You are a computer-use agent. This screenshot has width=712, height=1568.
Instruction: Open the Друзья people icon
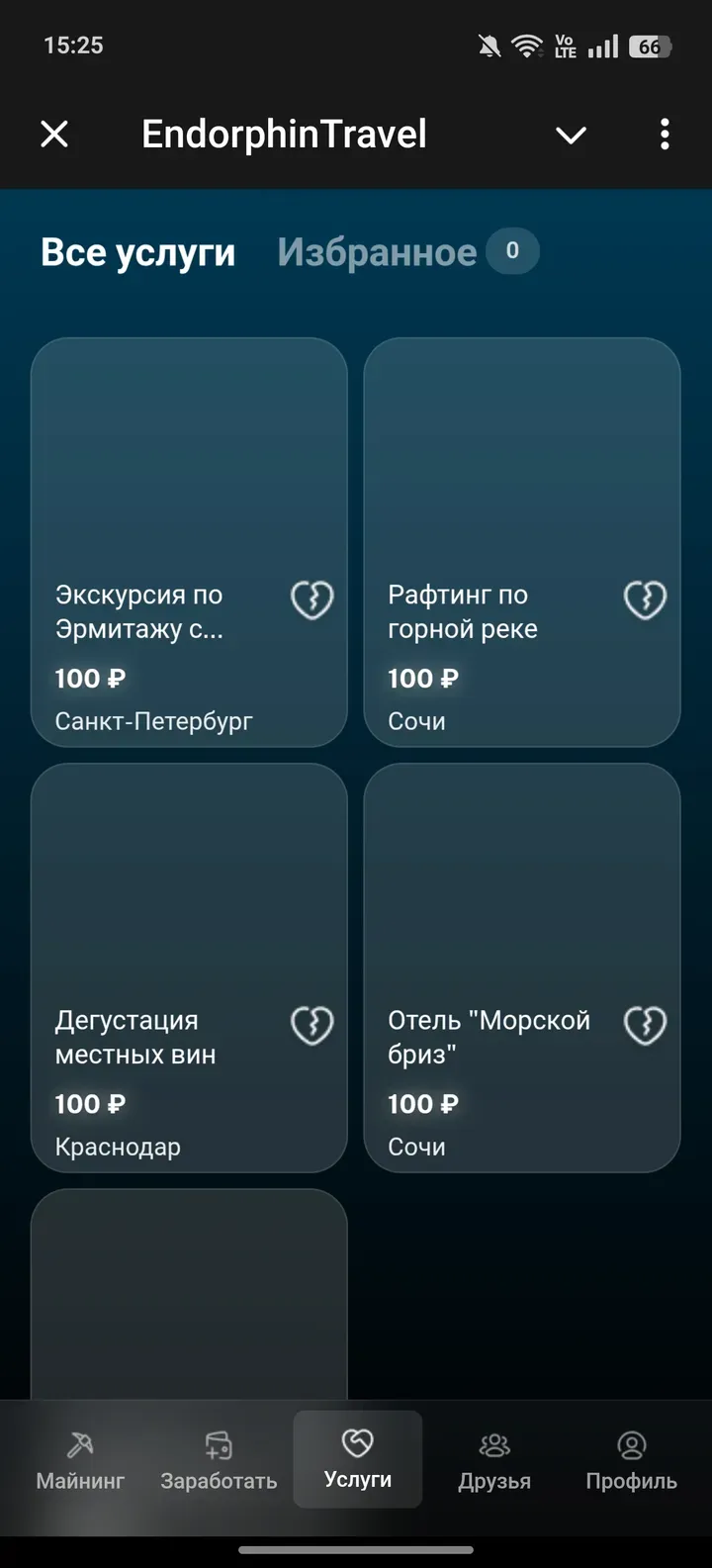493,1446
